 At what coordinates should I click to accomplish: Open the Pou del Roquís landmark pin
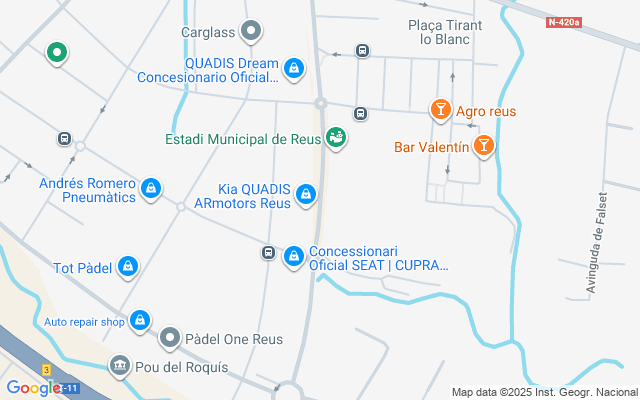pyautogui.click(x=121, y=366)
